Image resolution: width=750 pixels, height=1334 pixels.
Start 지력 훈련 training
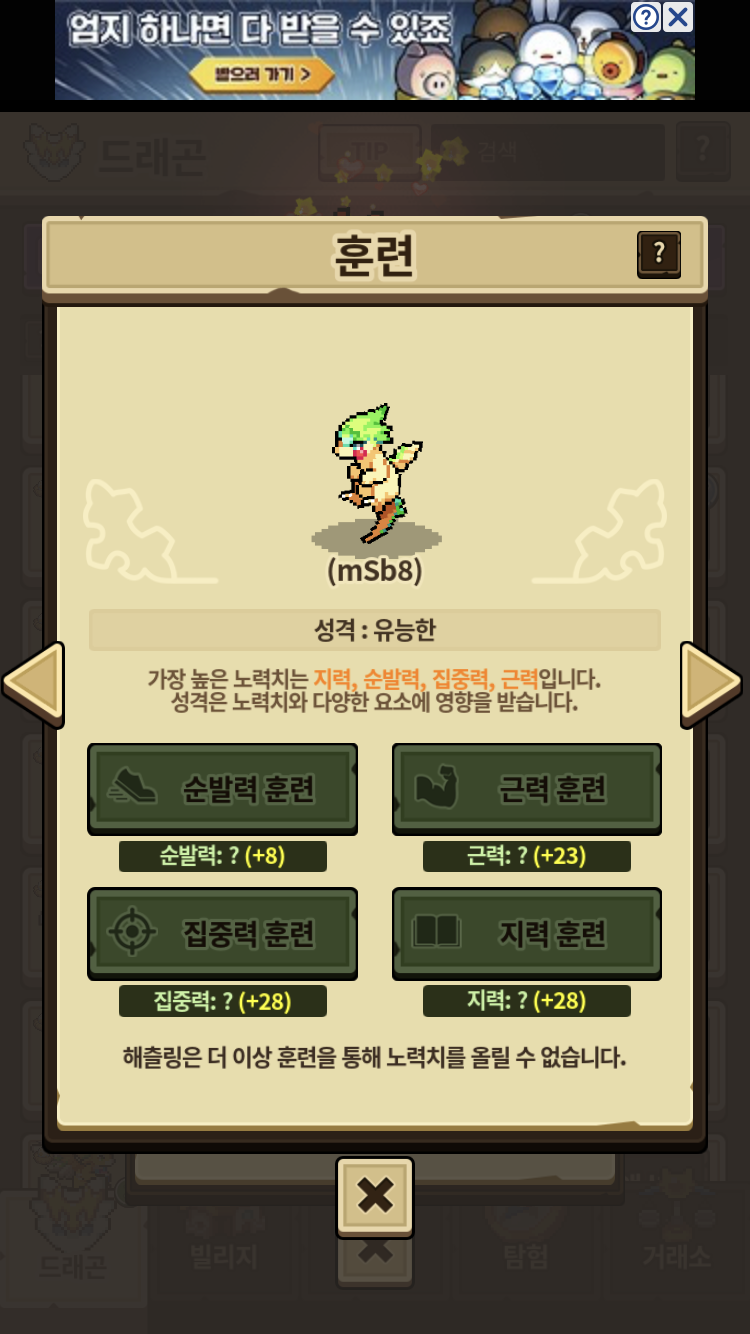point(526,933)
